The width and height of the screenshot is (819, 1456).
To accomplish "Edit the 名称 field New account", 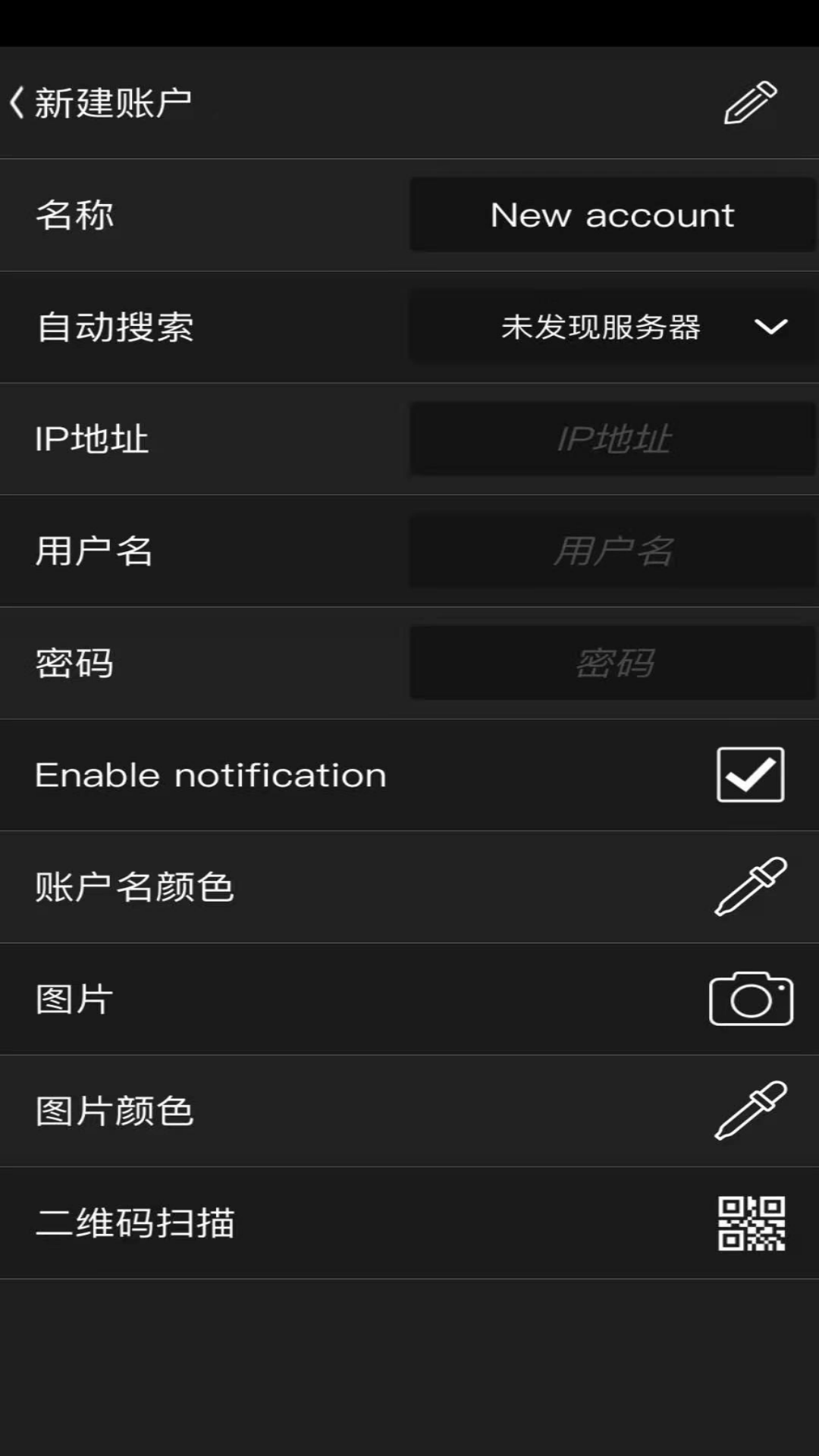I will click(612, 215).
